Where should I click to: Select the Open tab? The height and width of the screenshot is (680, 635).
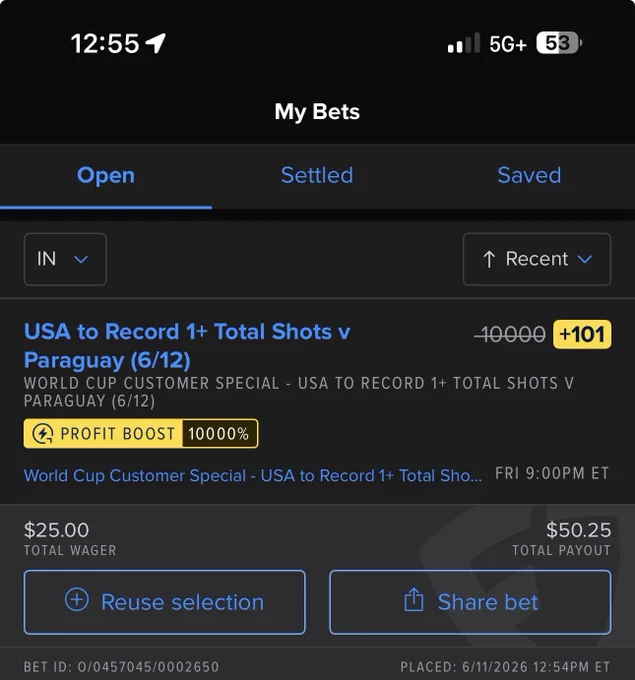pos(106,176)
